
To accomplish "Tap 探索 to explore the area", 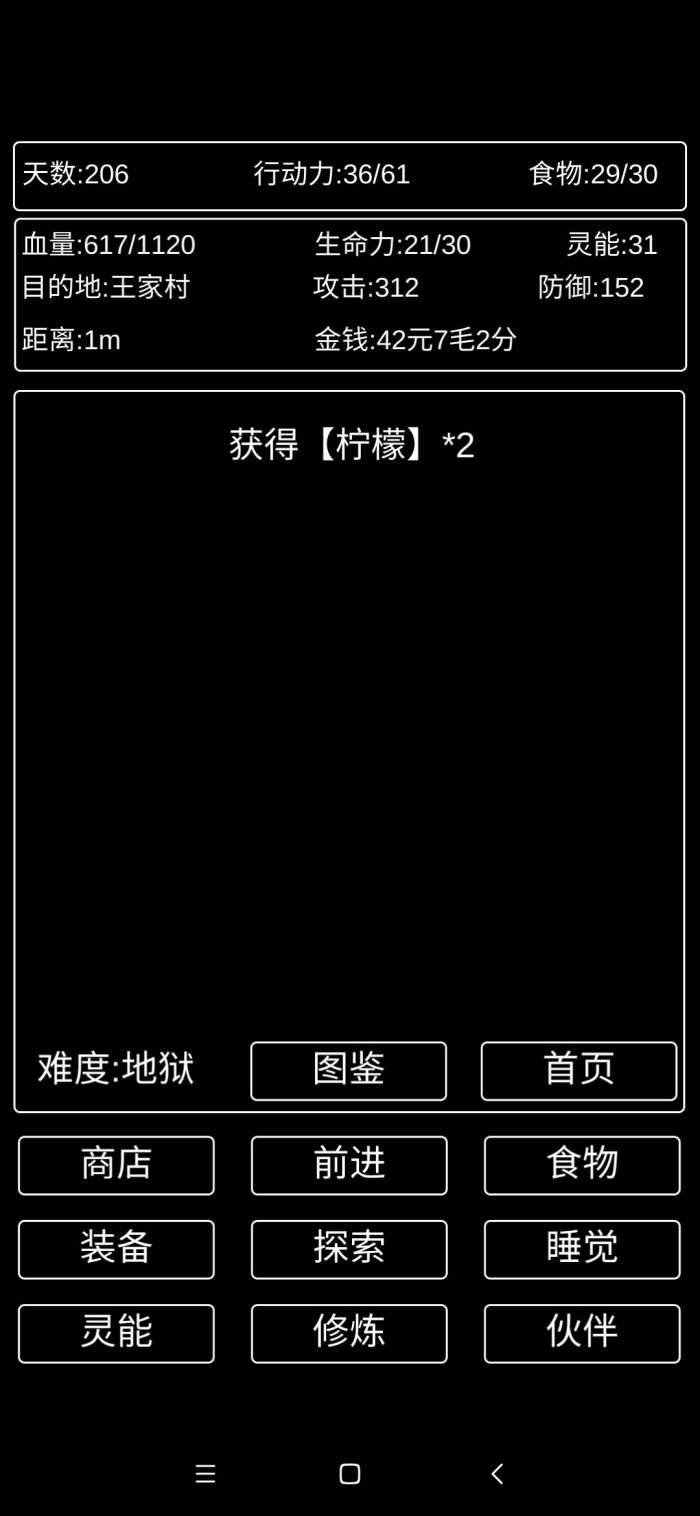I will click(x=349, y=1249).
